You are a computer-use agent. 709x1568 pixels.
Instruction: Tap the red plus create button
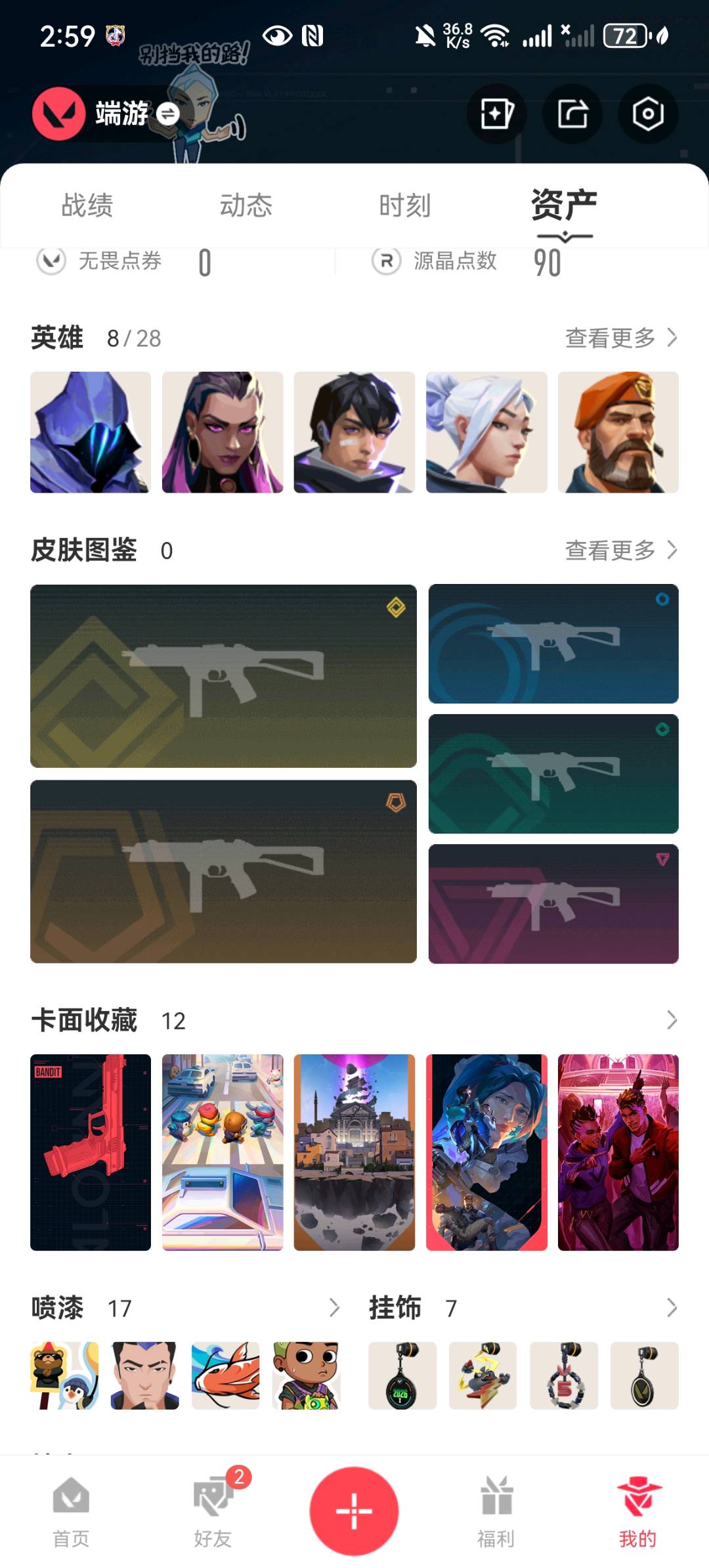354,1511
